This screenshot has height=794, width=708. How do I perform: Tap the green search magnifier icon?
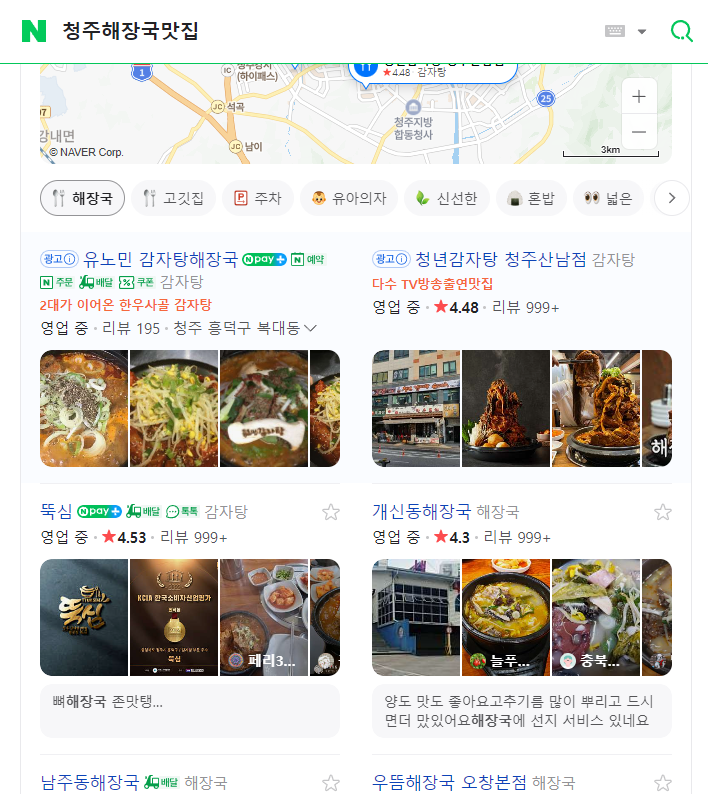pos(681,31)
